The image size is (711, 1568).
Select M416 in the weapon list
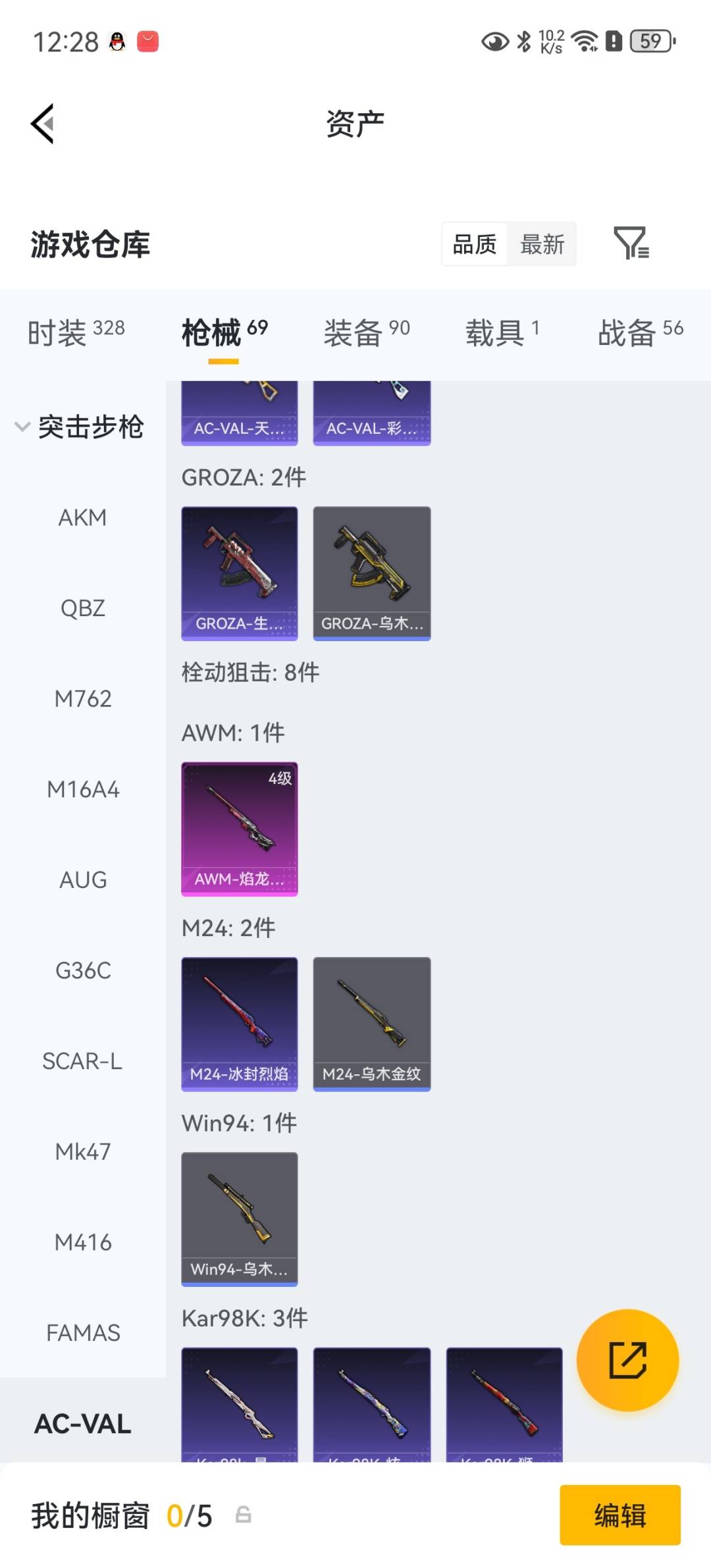pos(83,1242)
